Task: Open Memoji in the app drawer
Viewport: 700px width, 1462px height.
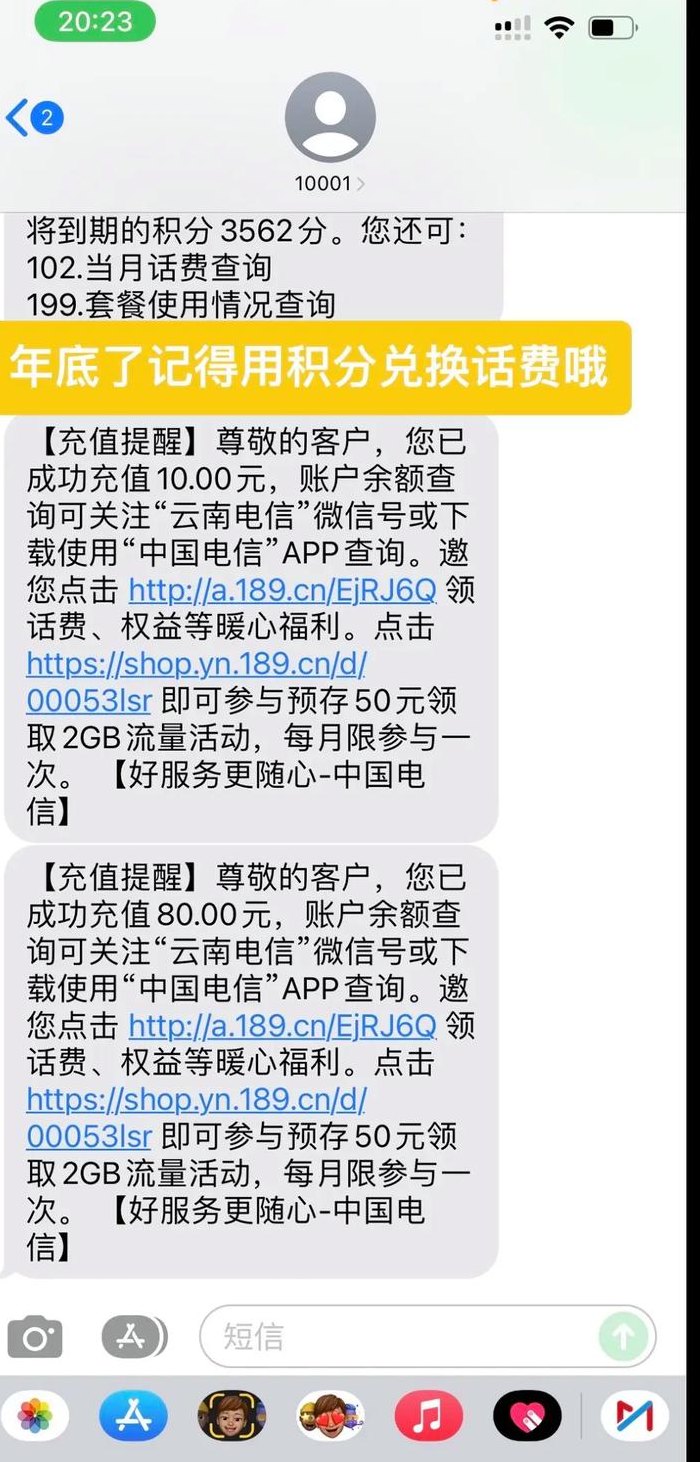Action: pyautogui.click(x=231, y=1416)
